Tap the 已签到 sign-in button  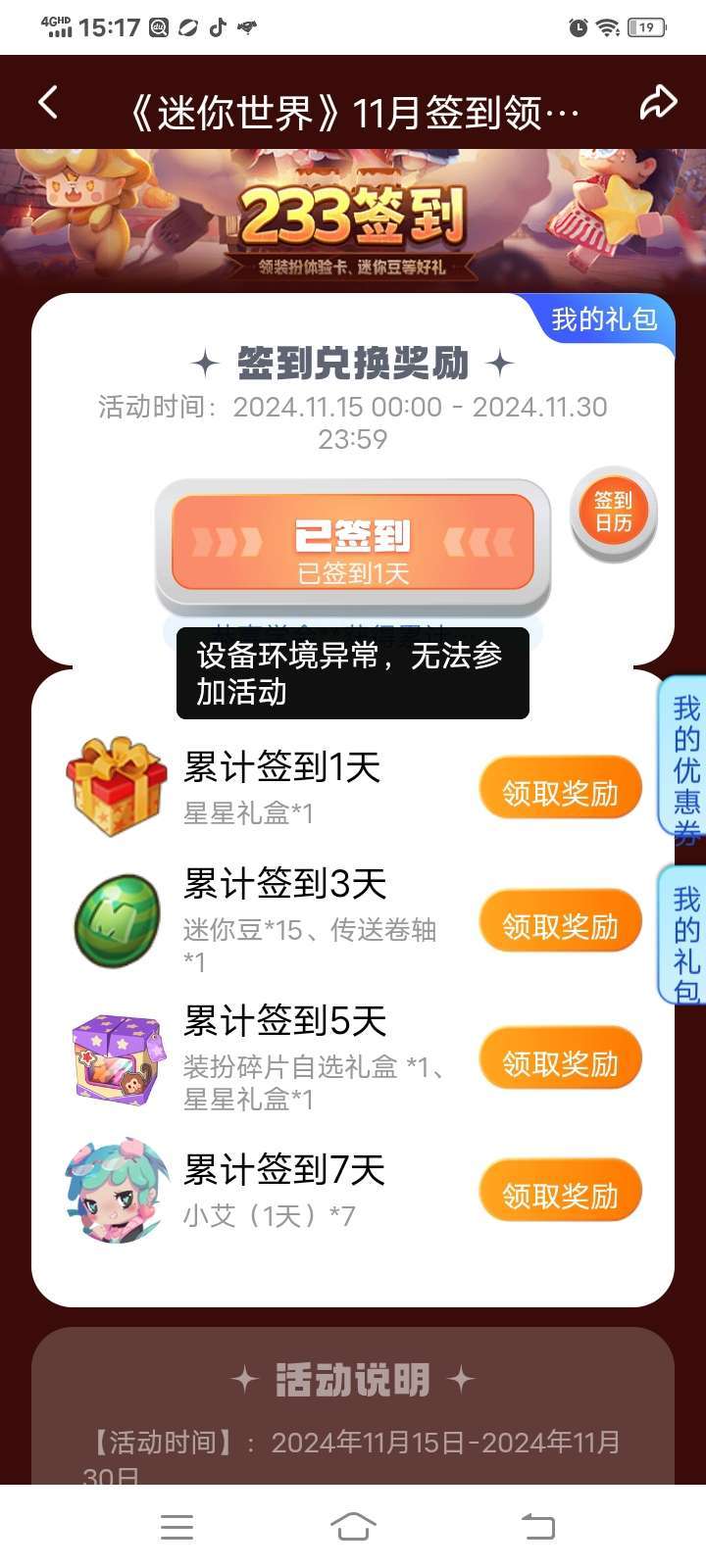tap(353, 544)
